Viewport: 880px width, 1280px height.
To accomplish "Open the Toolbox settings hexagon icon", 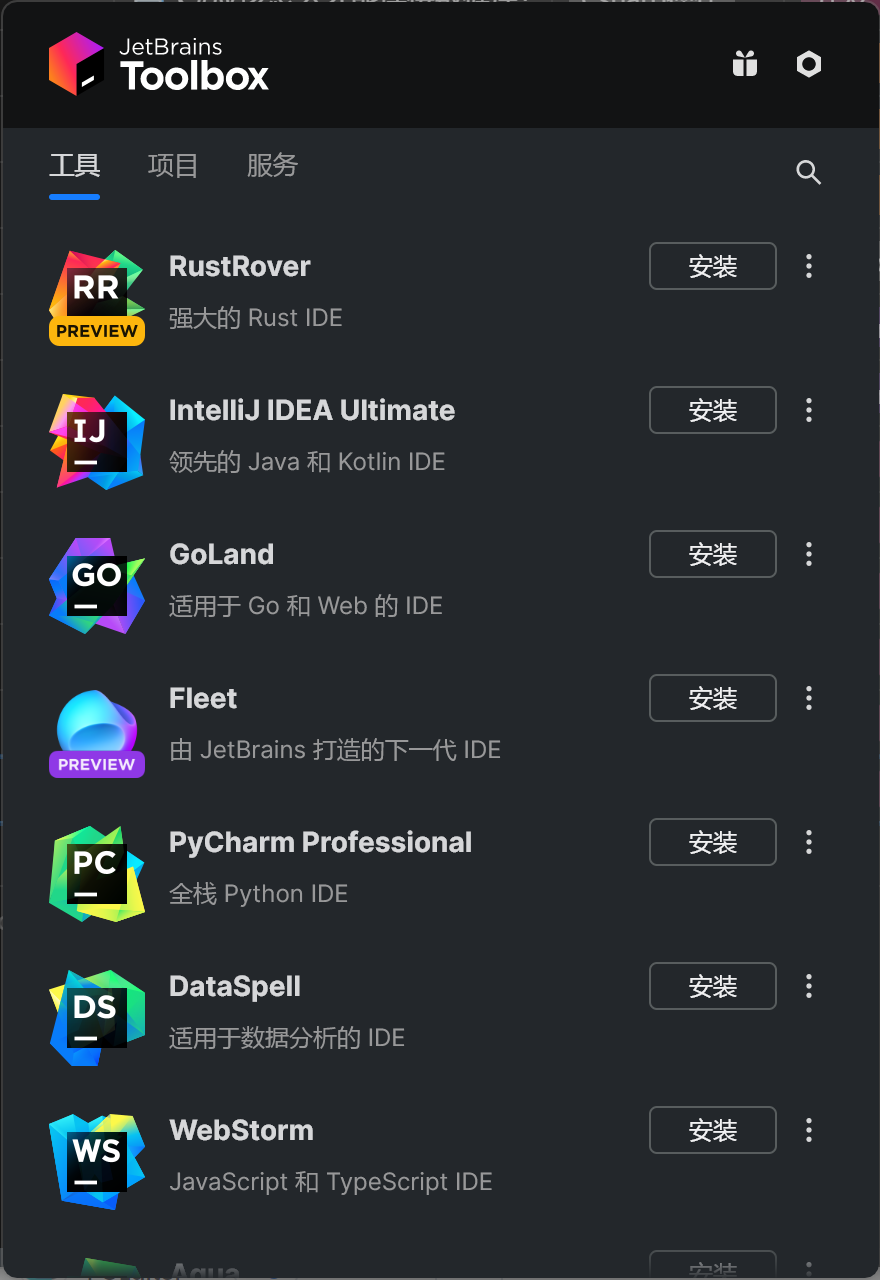I will 808,65.
